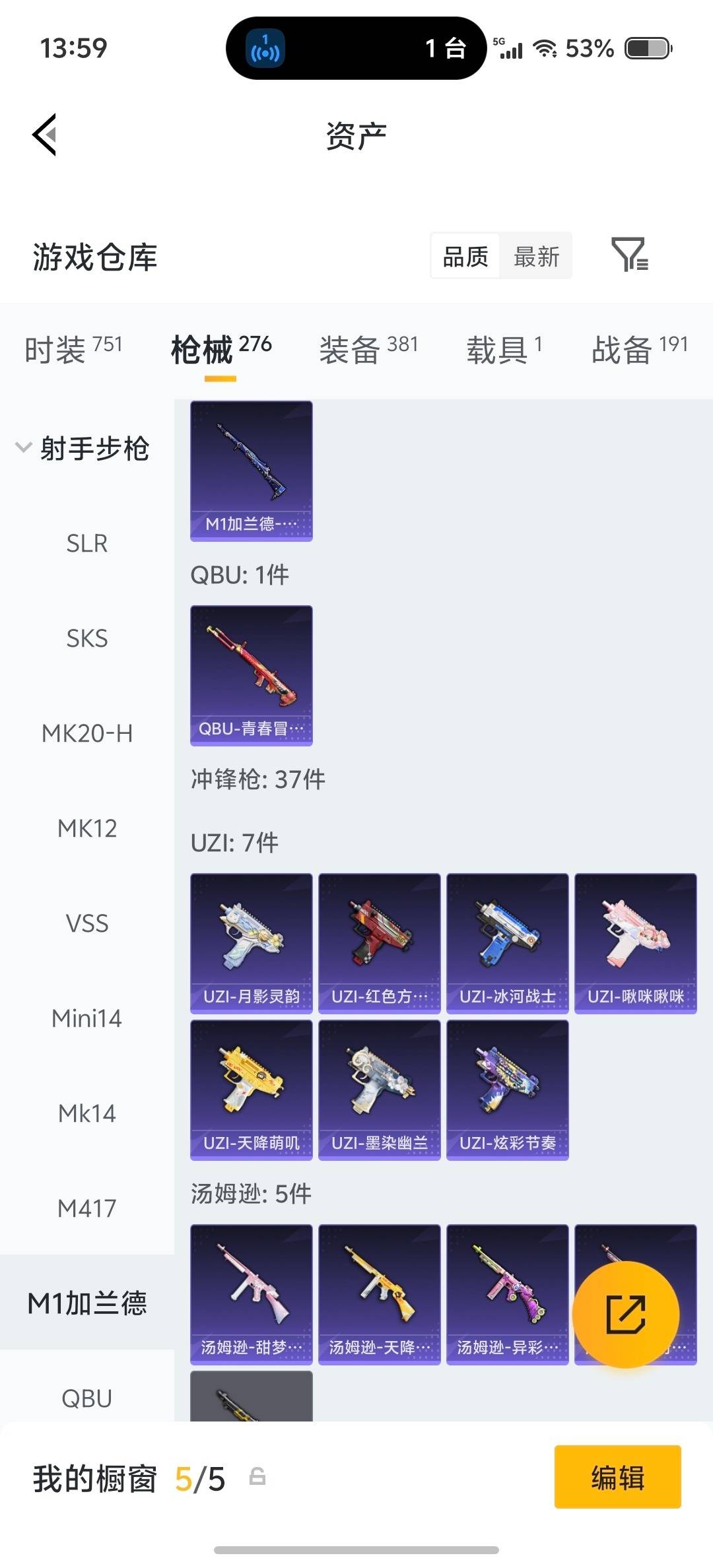Image resolution: width=713 pixels, height=1568 pixels.
Task: Switch sorting to 最新
Action: pos(537,256)
